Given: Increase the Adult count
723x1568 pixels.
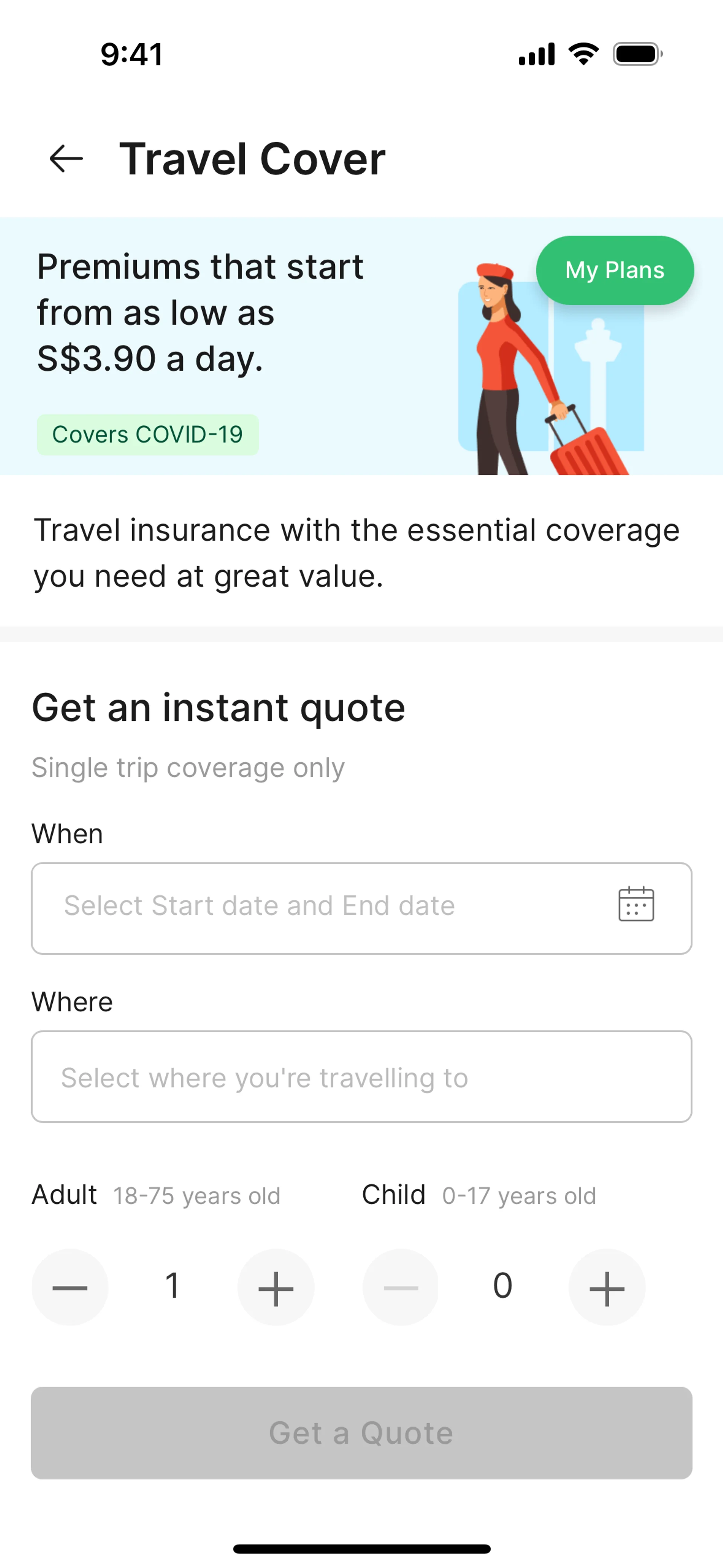Looking at the screenshot, I should point(276,1287).
